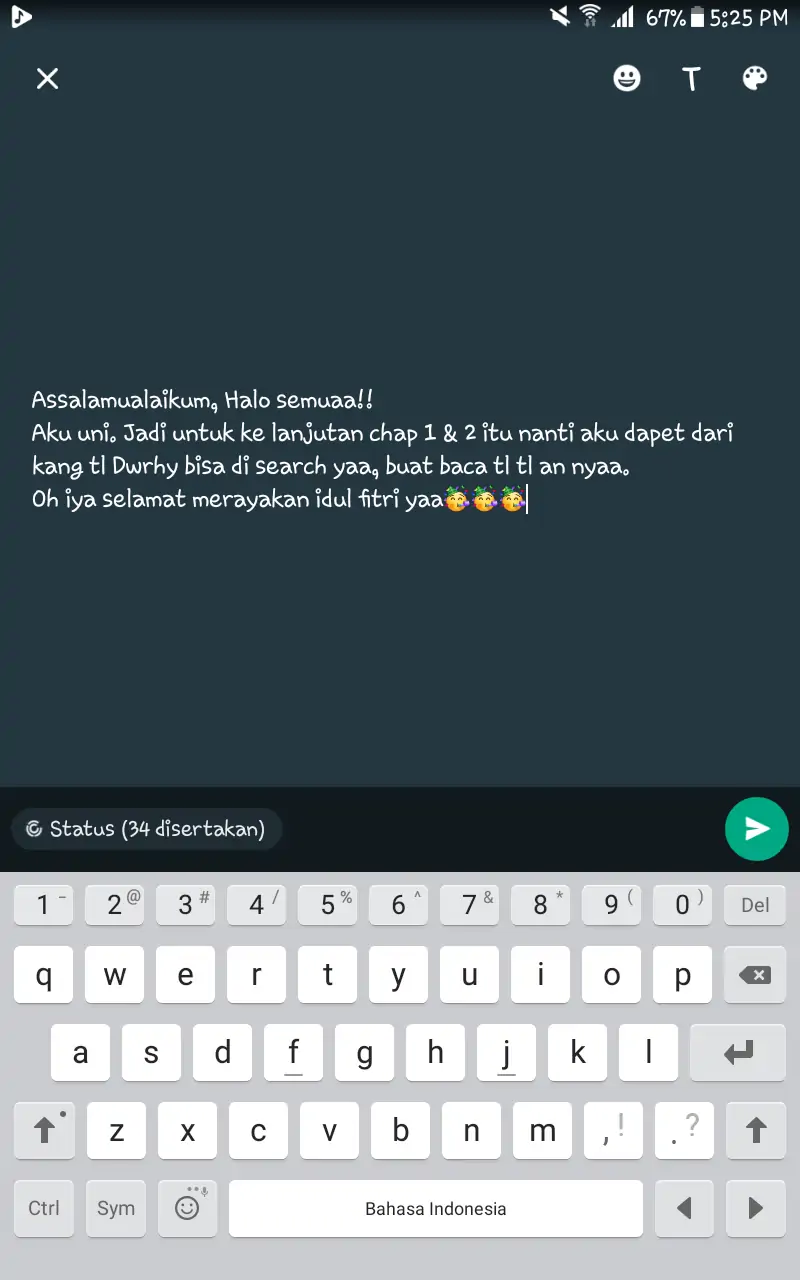Tap the Del key
Screen dimensions: 800x1280
pos(756,904)
